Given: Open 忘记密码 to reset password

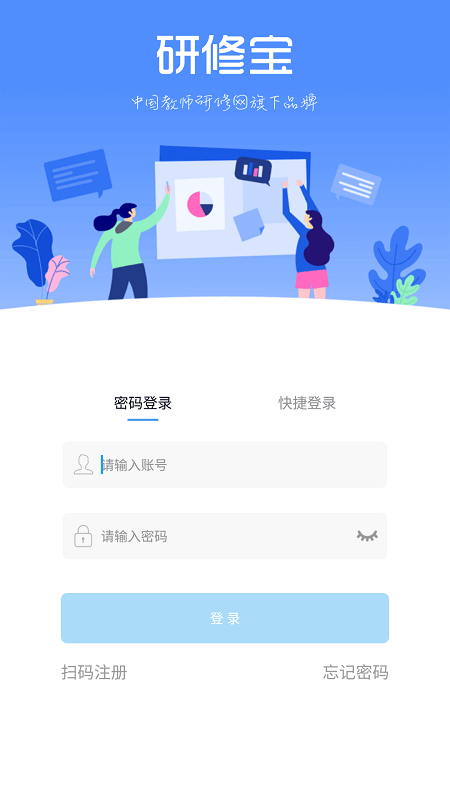Looking at the screenshot, I should pos(356,672).
